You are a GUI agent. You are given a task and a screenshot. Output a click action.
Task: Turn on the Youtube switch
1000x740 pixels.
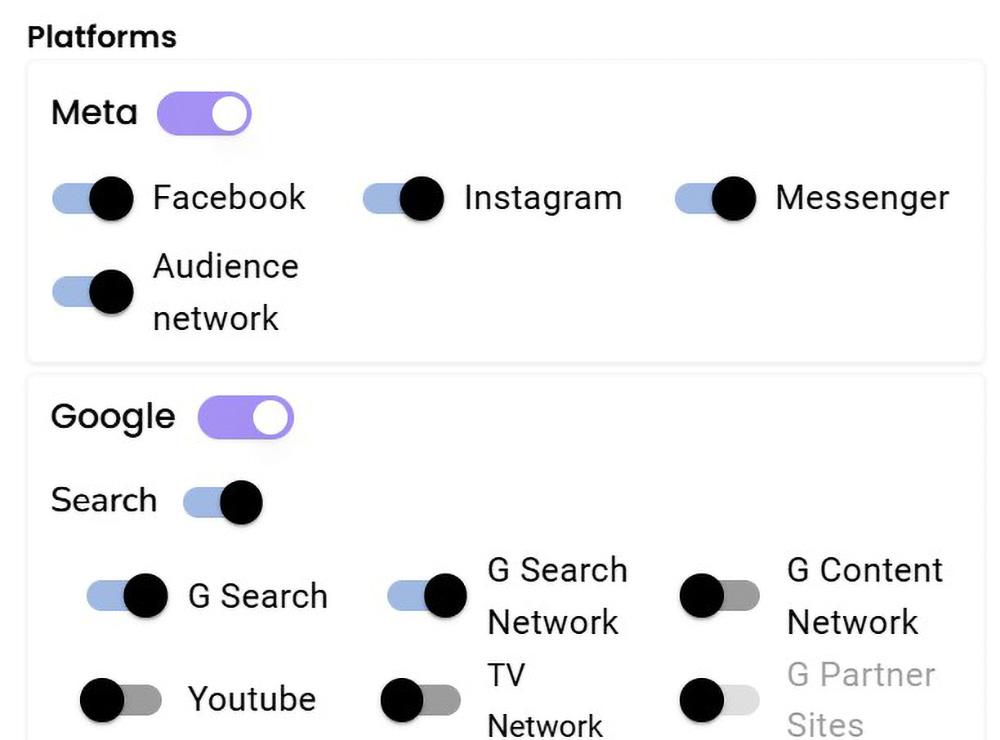click(120, 699)
